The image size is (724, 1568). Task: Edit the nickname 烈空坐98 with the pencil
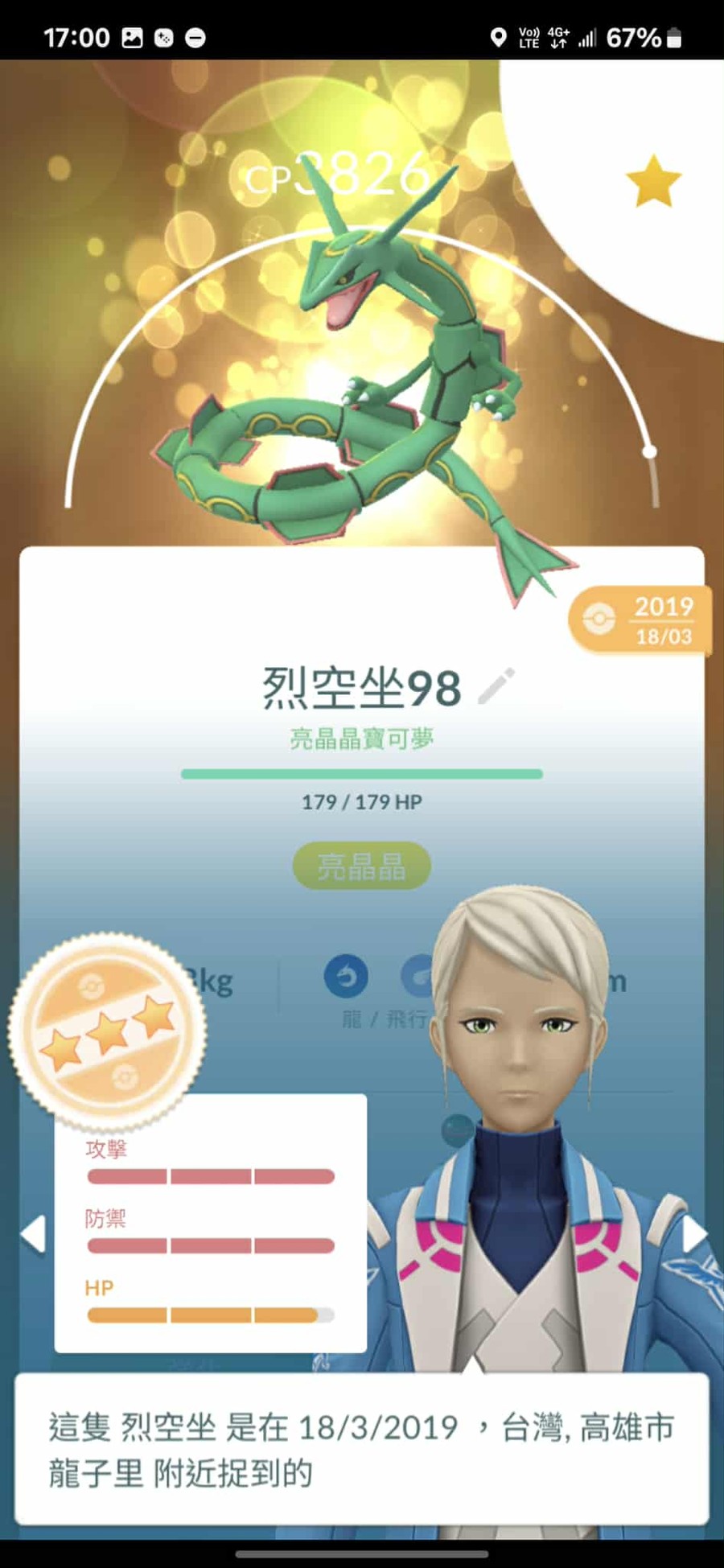(496, 686)
